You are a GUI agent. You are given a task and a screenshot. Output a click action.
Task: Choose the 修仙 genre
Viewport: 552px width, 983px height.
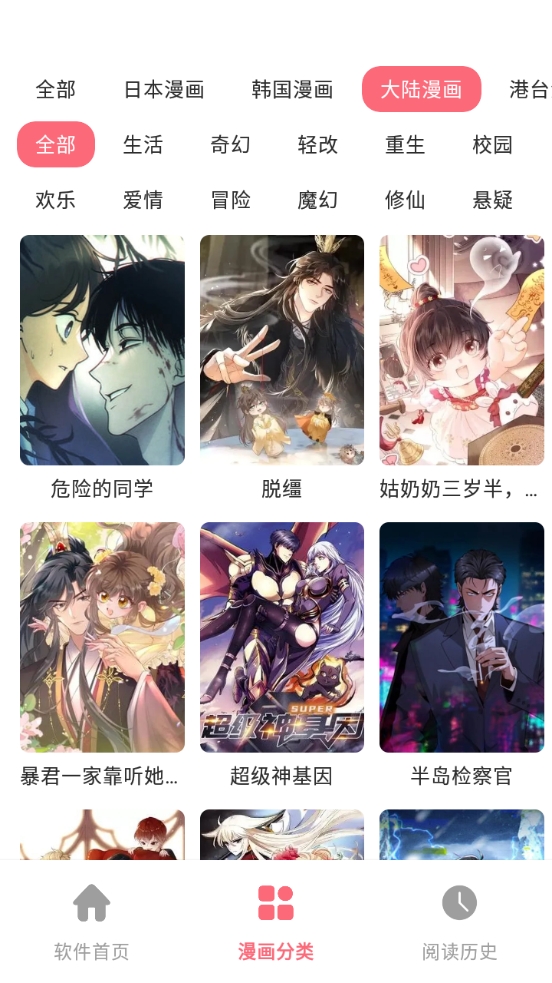405,200
